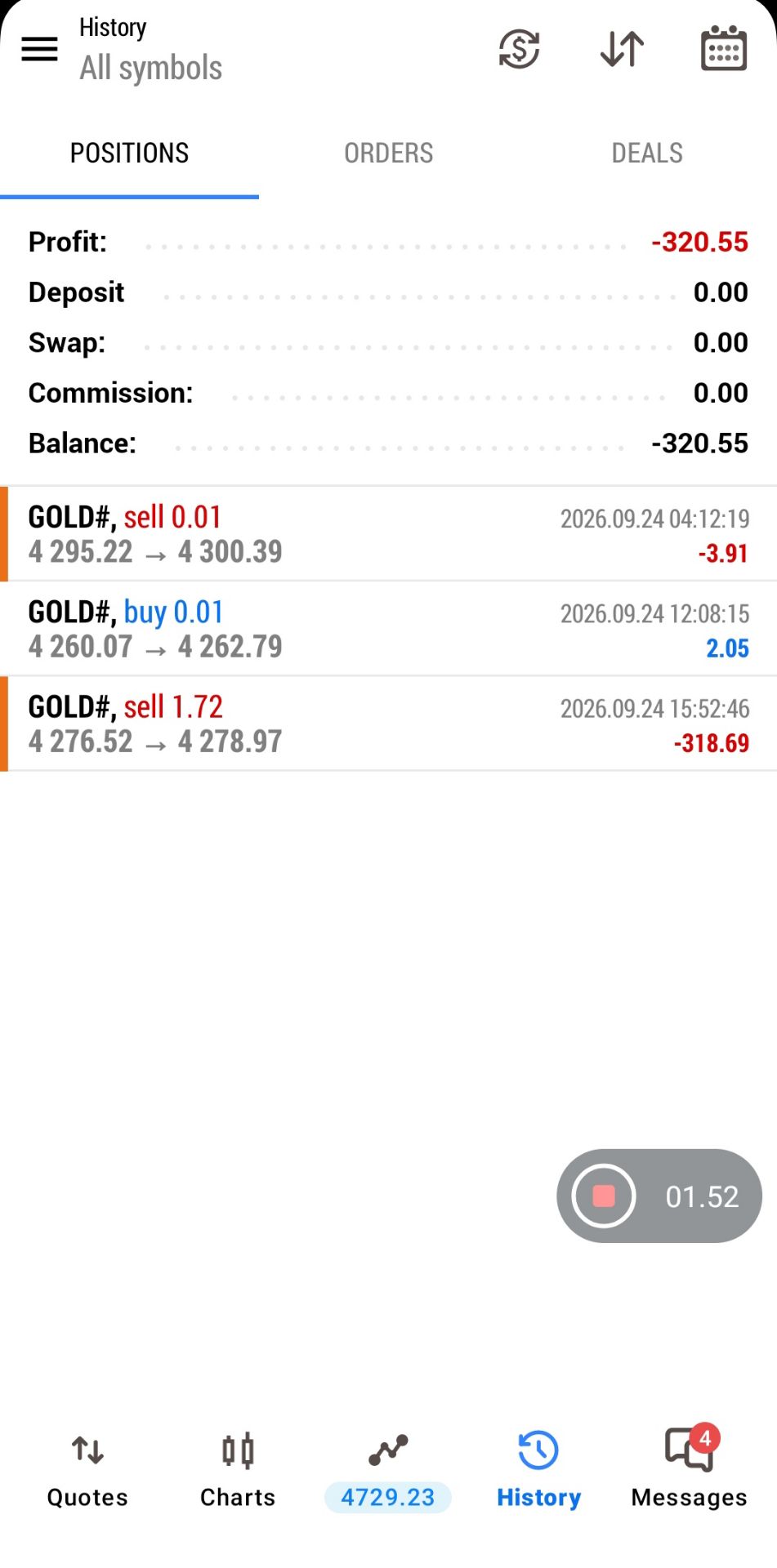
Task: Open the GOLD# sell 0.01 position
Action: click(388, 534)
